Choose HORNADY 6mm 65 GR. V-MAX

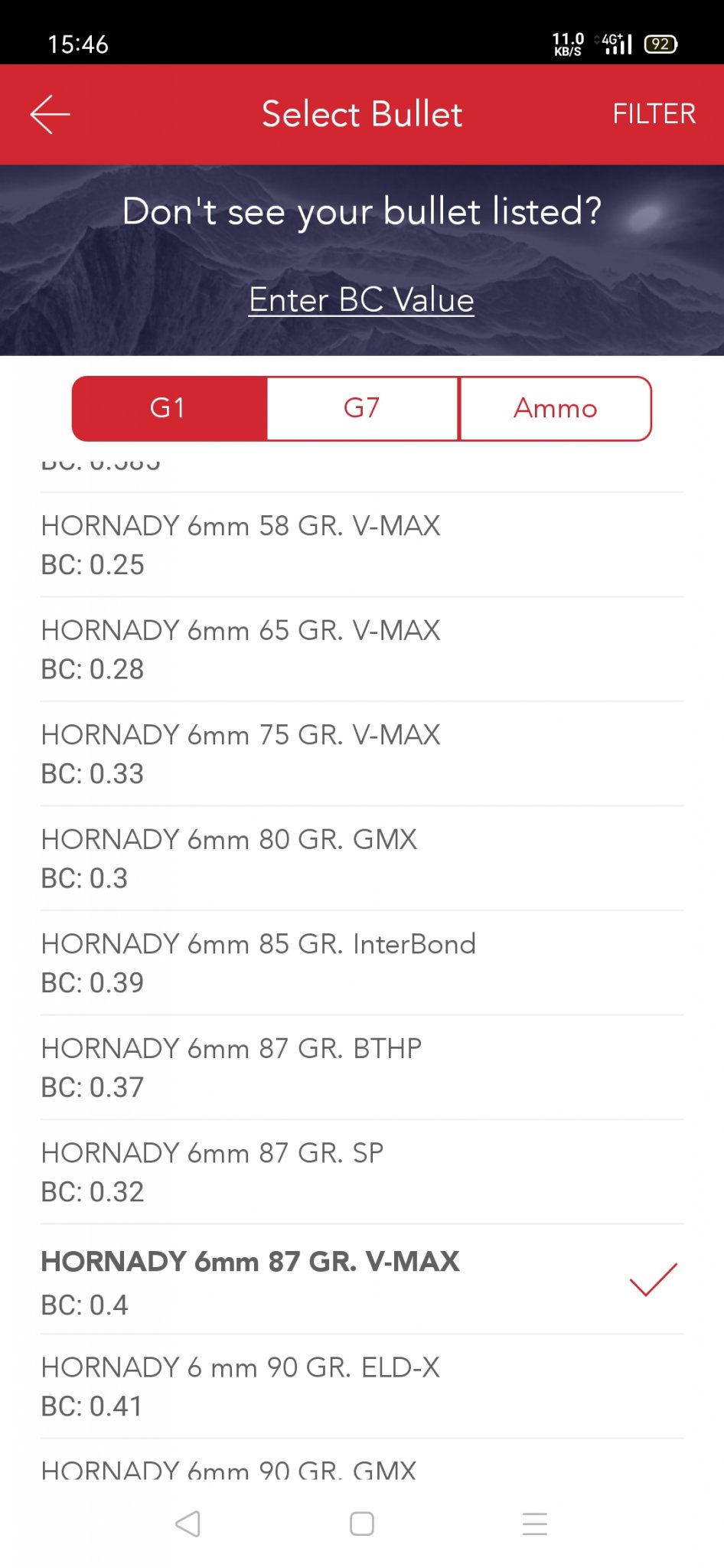point(361,649)
